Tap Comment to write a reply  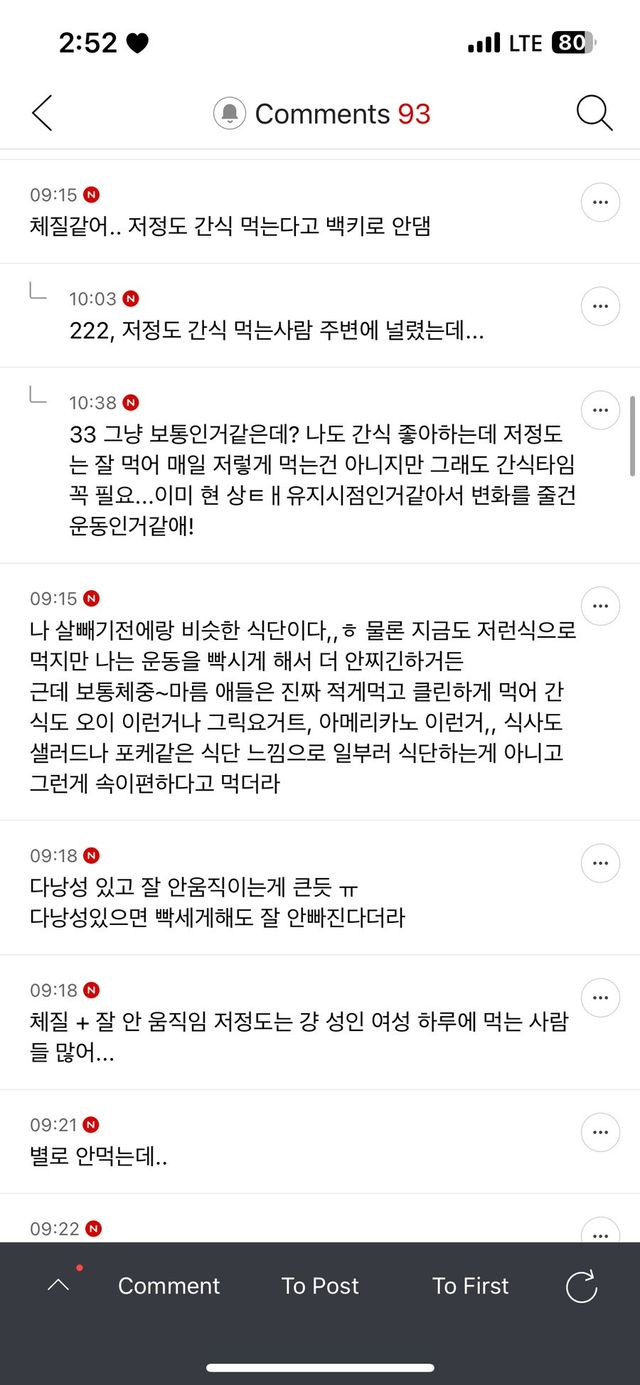(x=169, y=1286)
